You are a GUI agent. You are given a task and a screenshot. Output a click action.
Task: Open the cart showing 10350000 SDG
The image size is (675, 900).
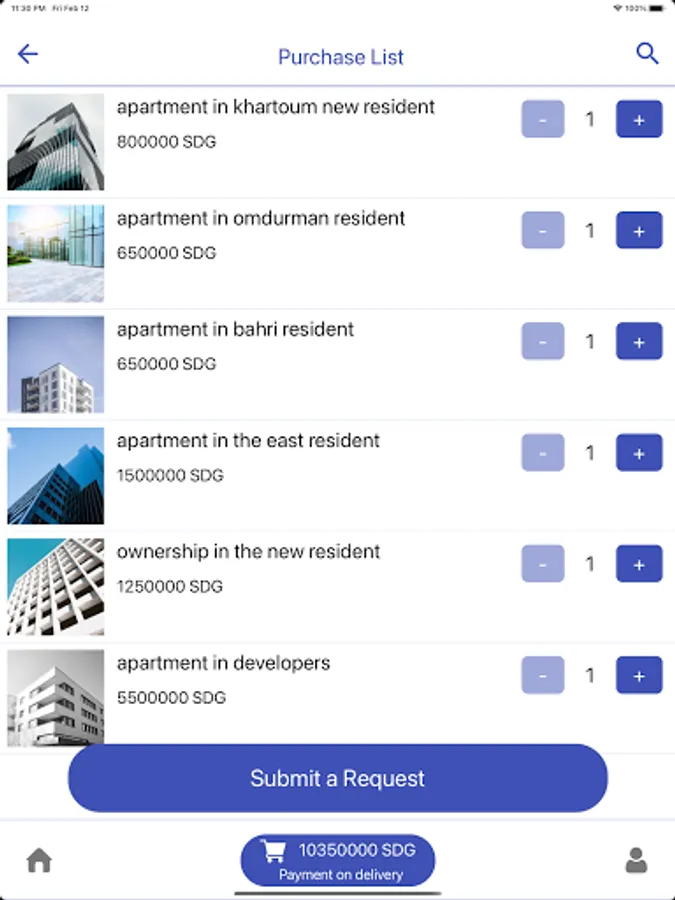[338, 860]
